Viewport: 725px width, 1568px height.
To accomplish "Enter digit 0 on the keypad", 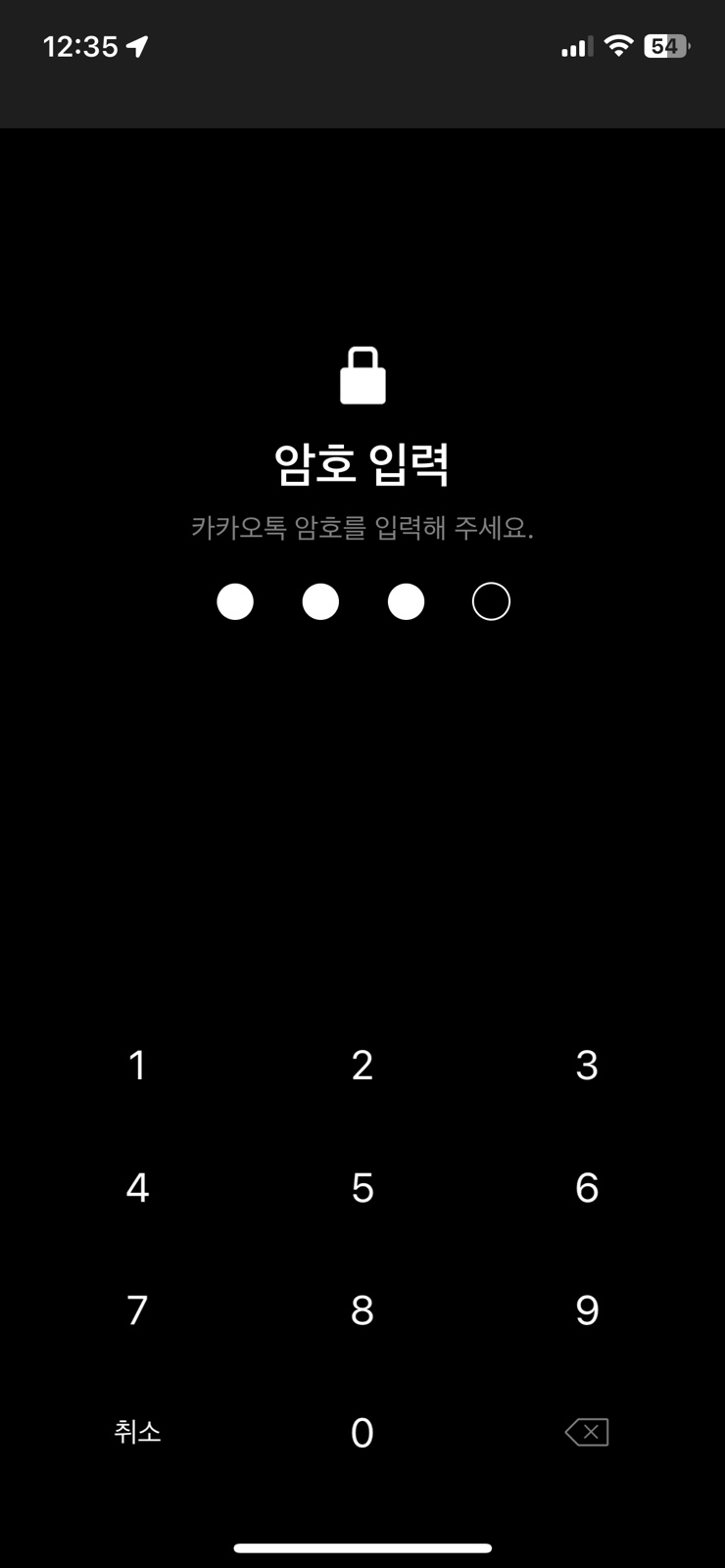I will click(x=362, y=1433).
